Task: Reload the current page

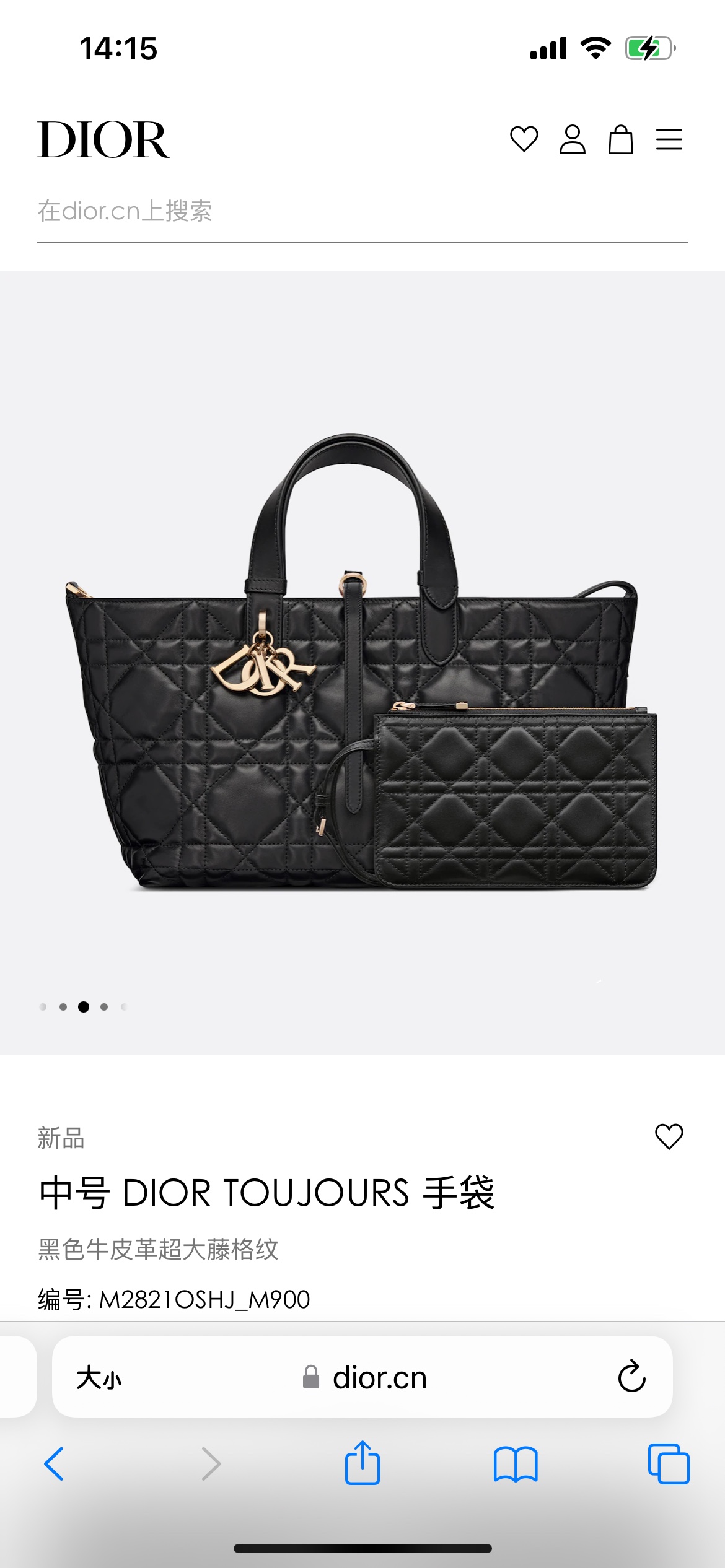Action: click(x=631, y=1377)
